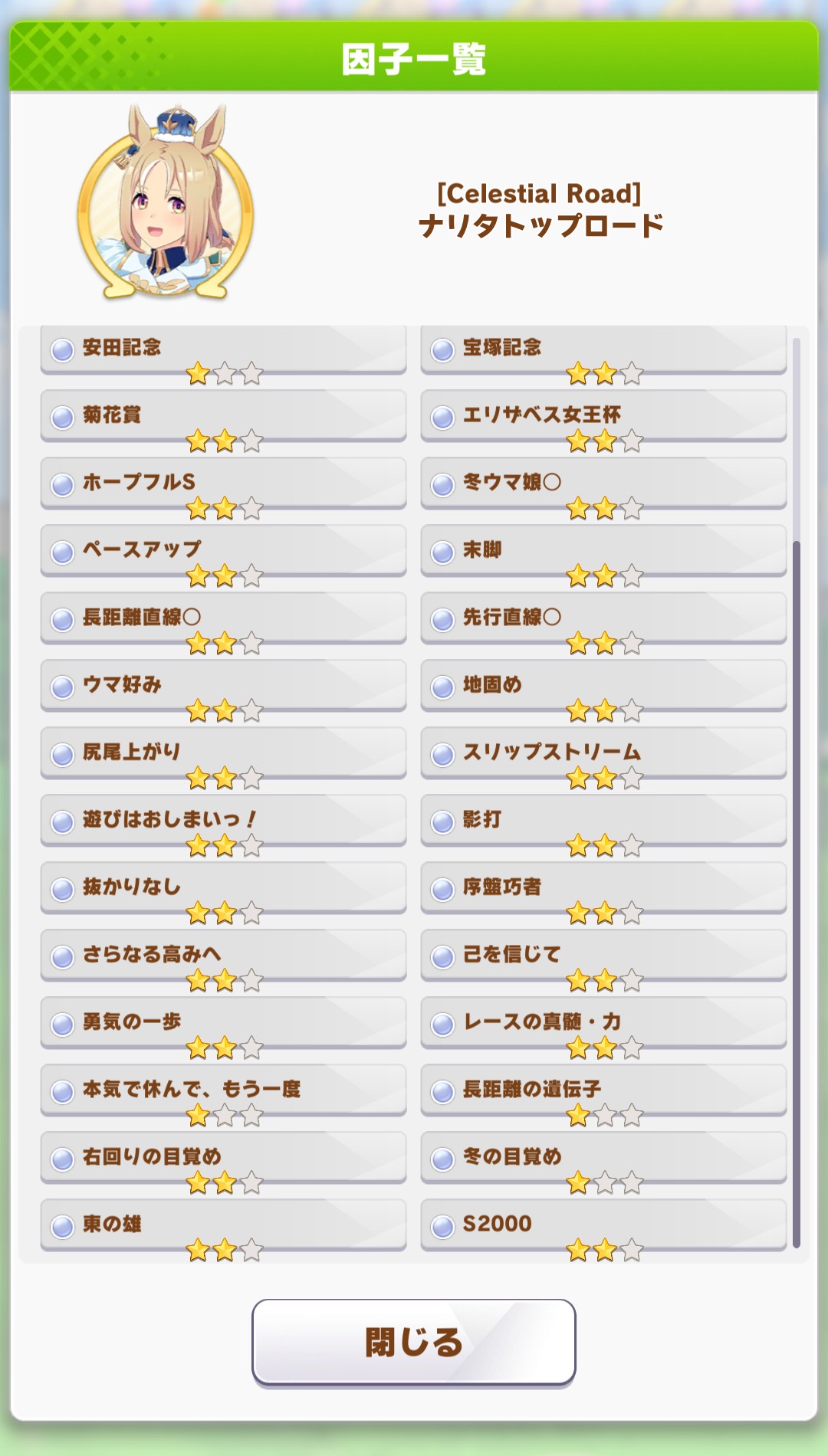Select the 本気で休んで、もう一度 factor

[x=223, y=1090]
